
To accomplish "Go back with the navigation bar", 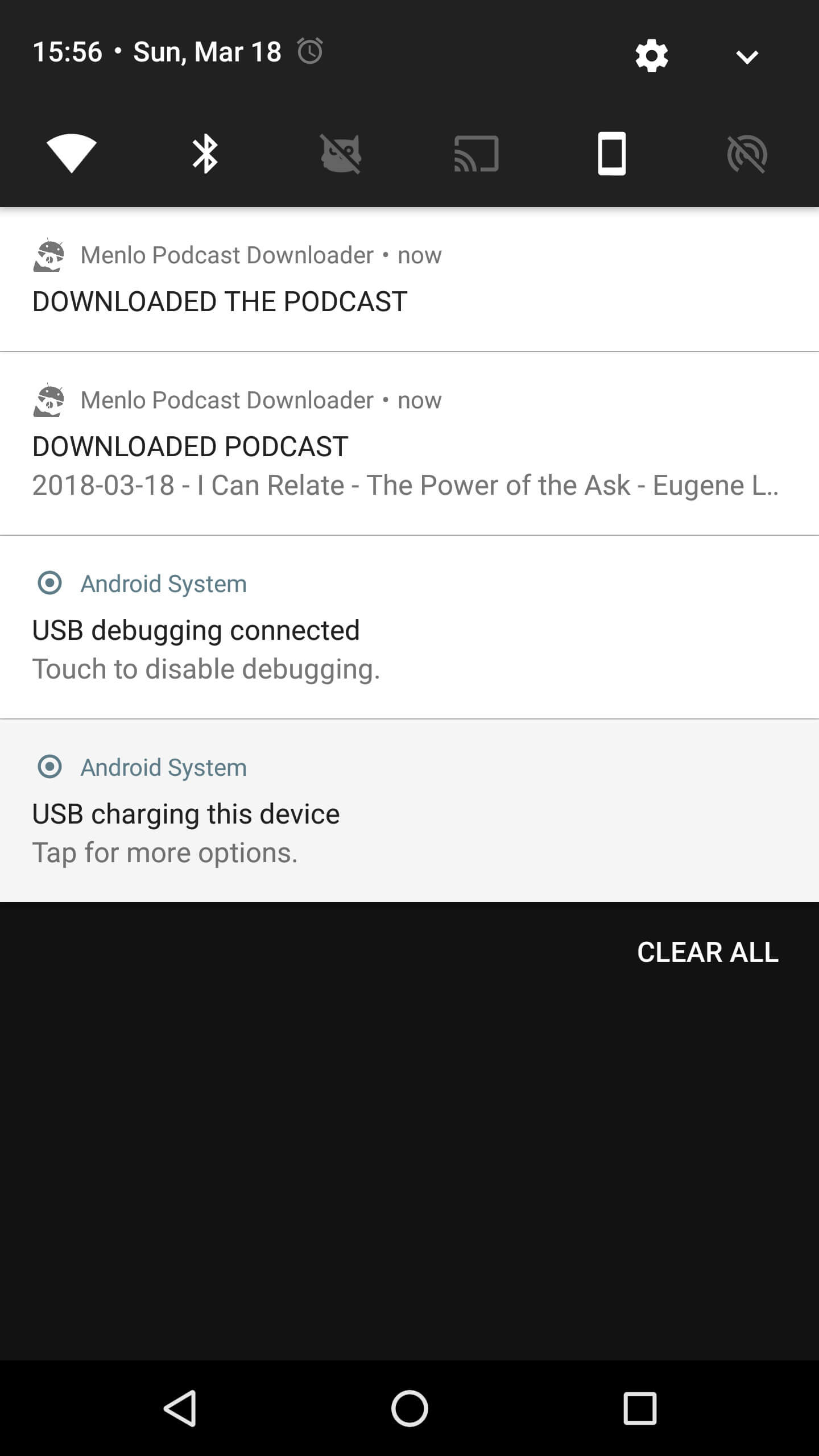I will coord(180,1408).
